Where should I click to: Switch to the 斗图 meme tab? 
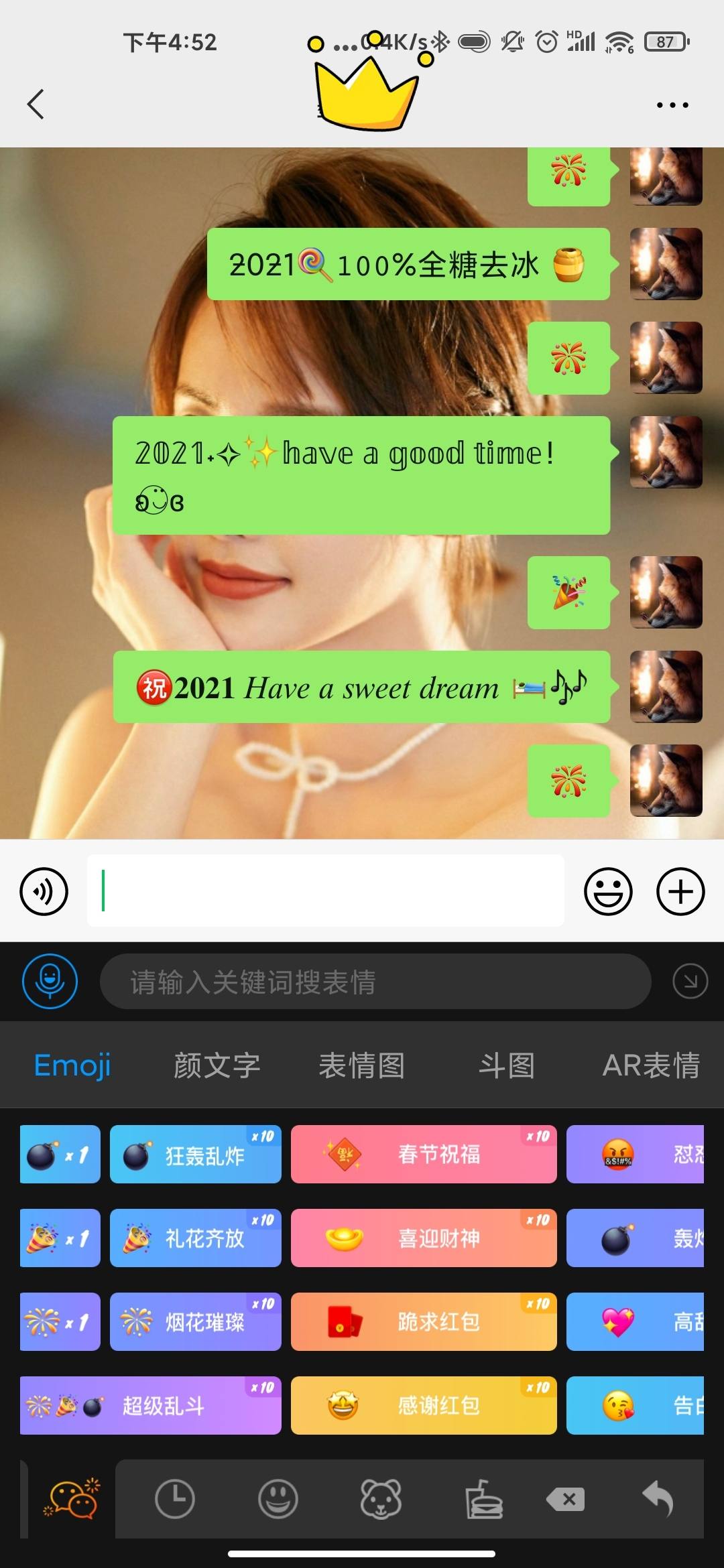coord(505,1065)
